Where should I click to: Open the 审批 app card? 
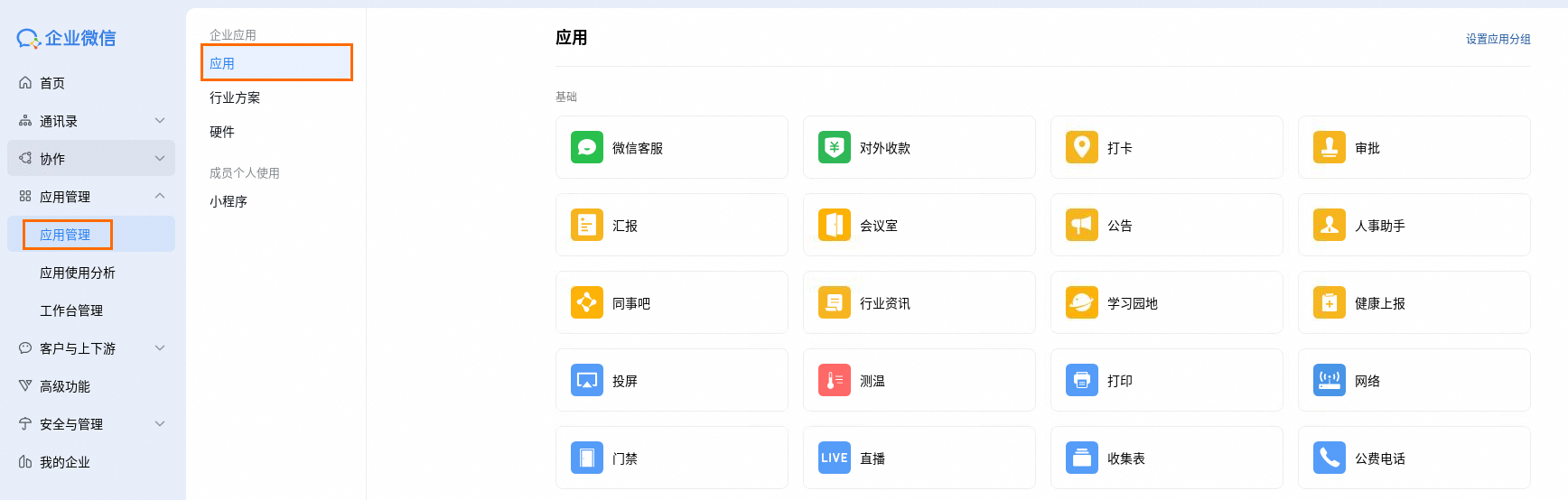[1414, 148]
